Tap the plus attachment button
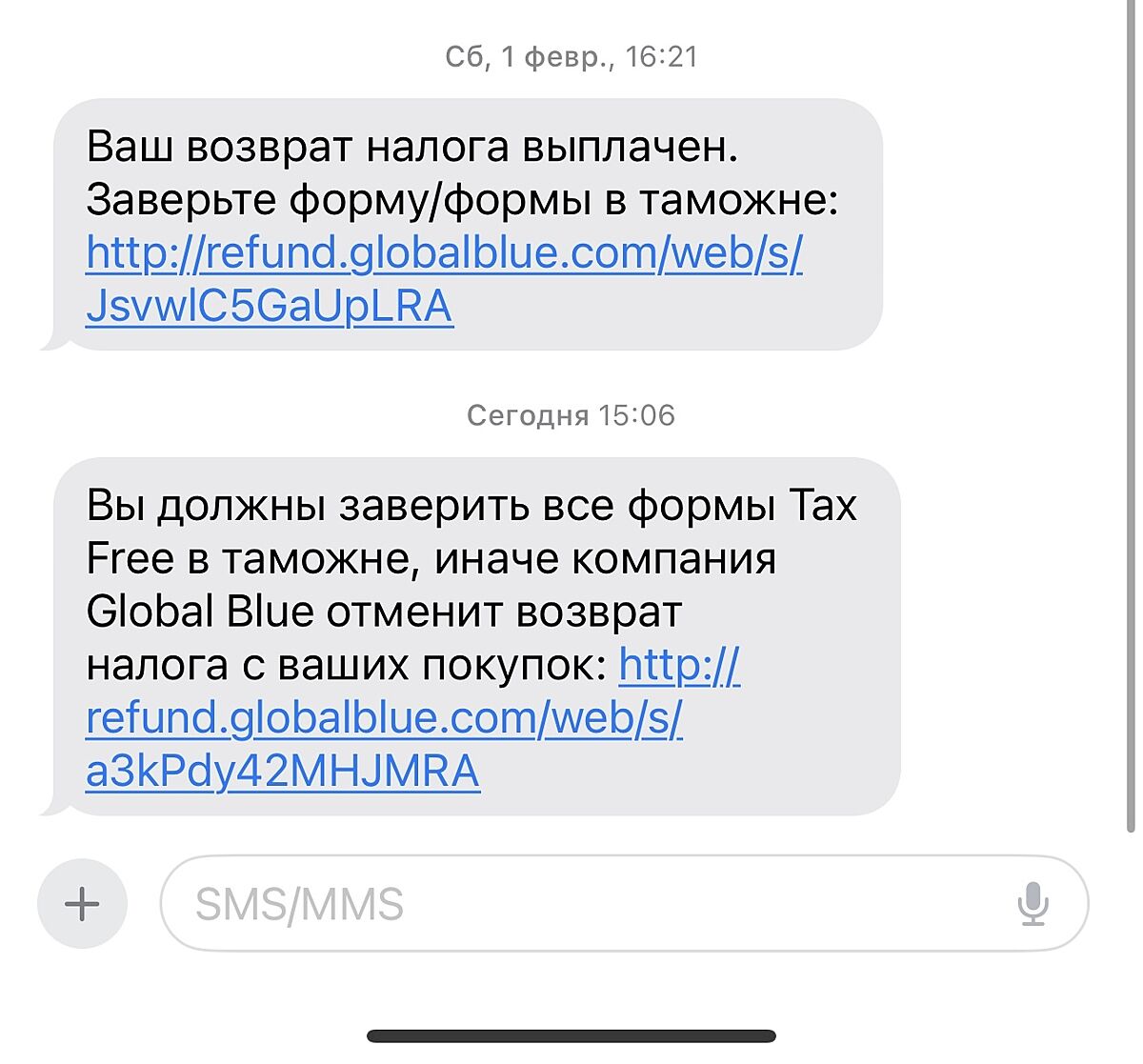1143x1064 pixels. pos(82,903)
